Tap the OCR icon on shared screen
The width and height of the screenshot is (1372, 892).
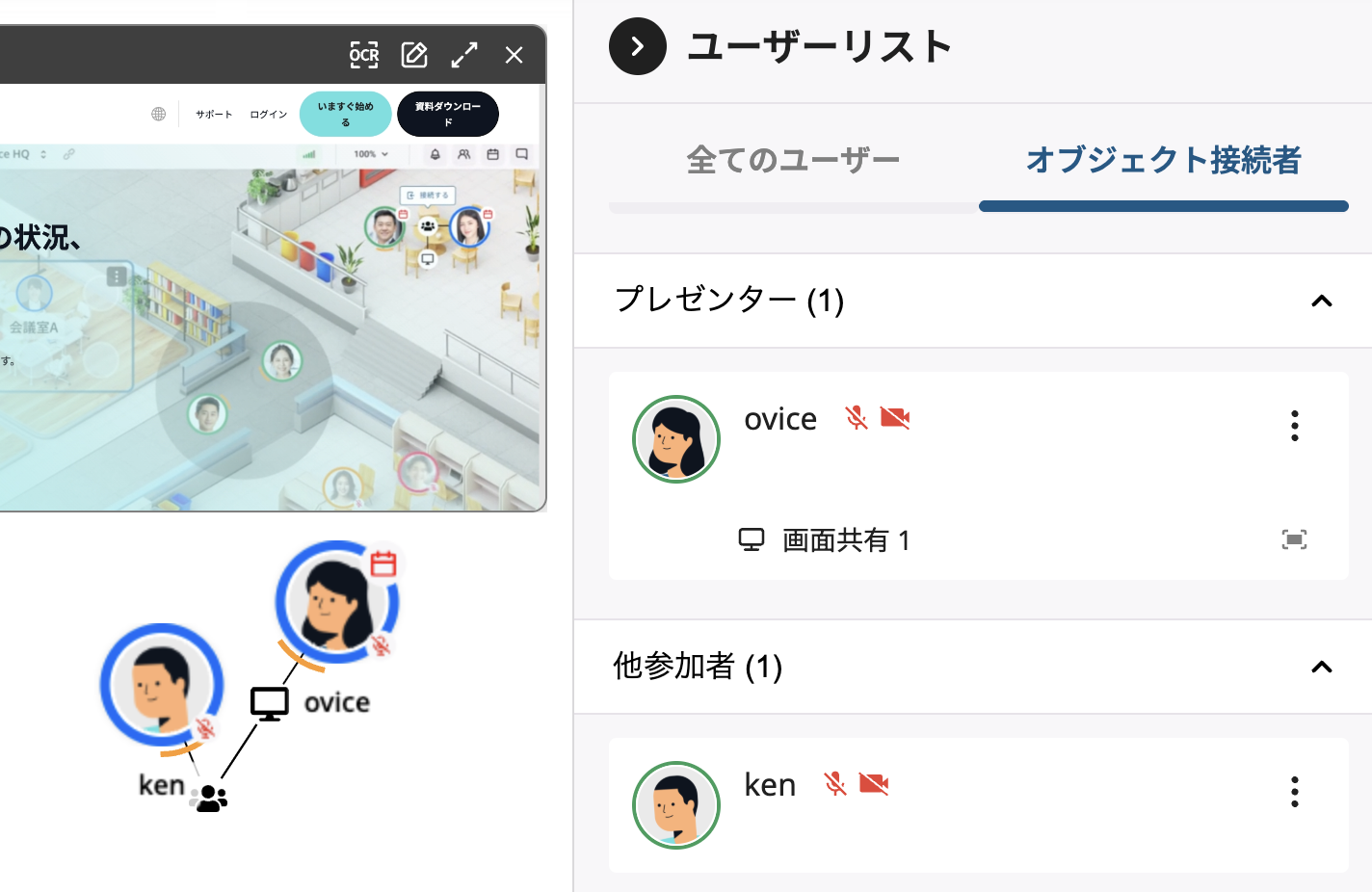pos(364,55)
